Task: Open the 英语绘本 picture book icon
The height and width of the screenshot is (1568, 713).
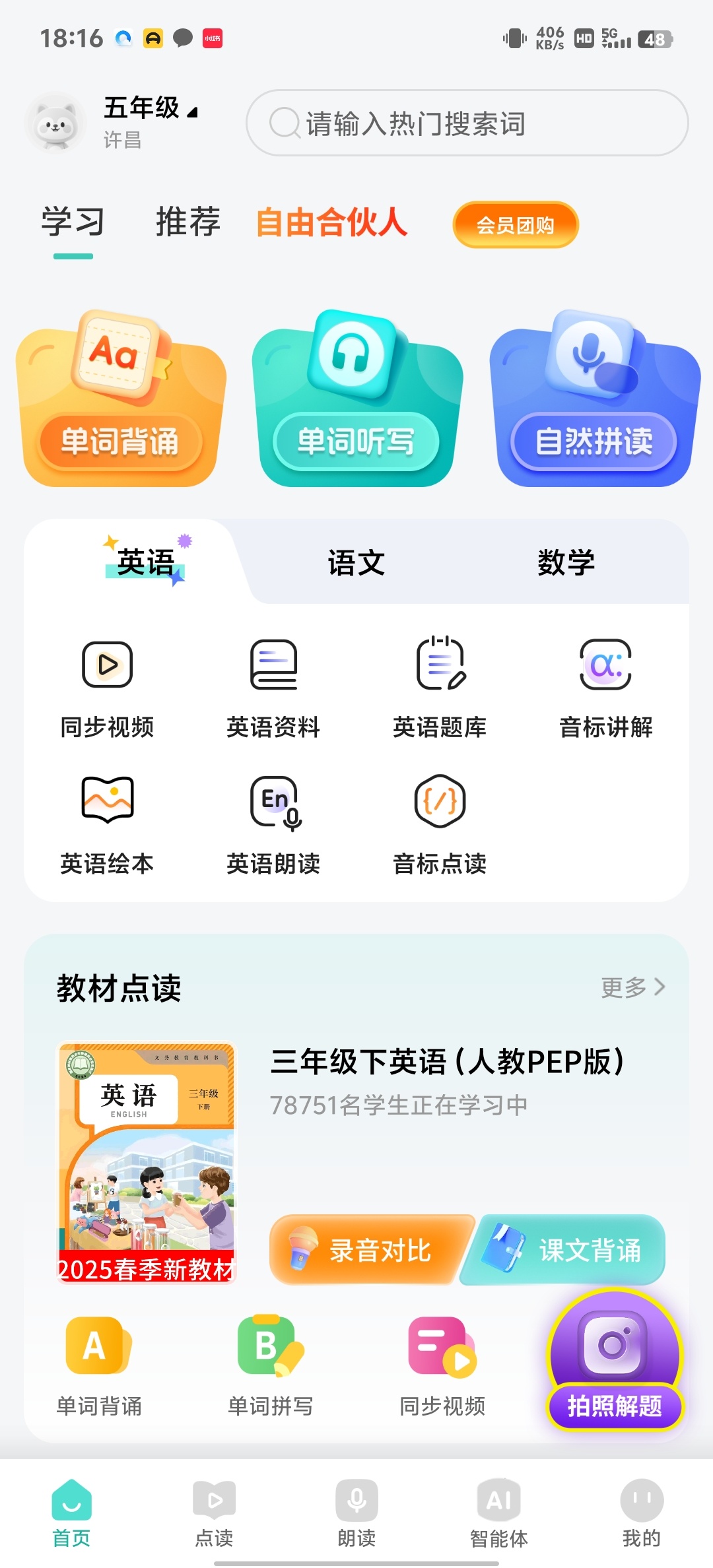Action: pos(106,822)
